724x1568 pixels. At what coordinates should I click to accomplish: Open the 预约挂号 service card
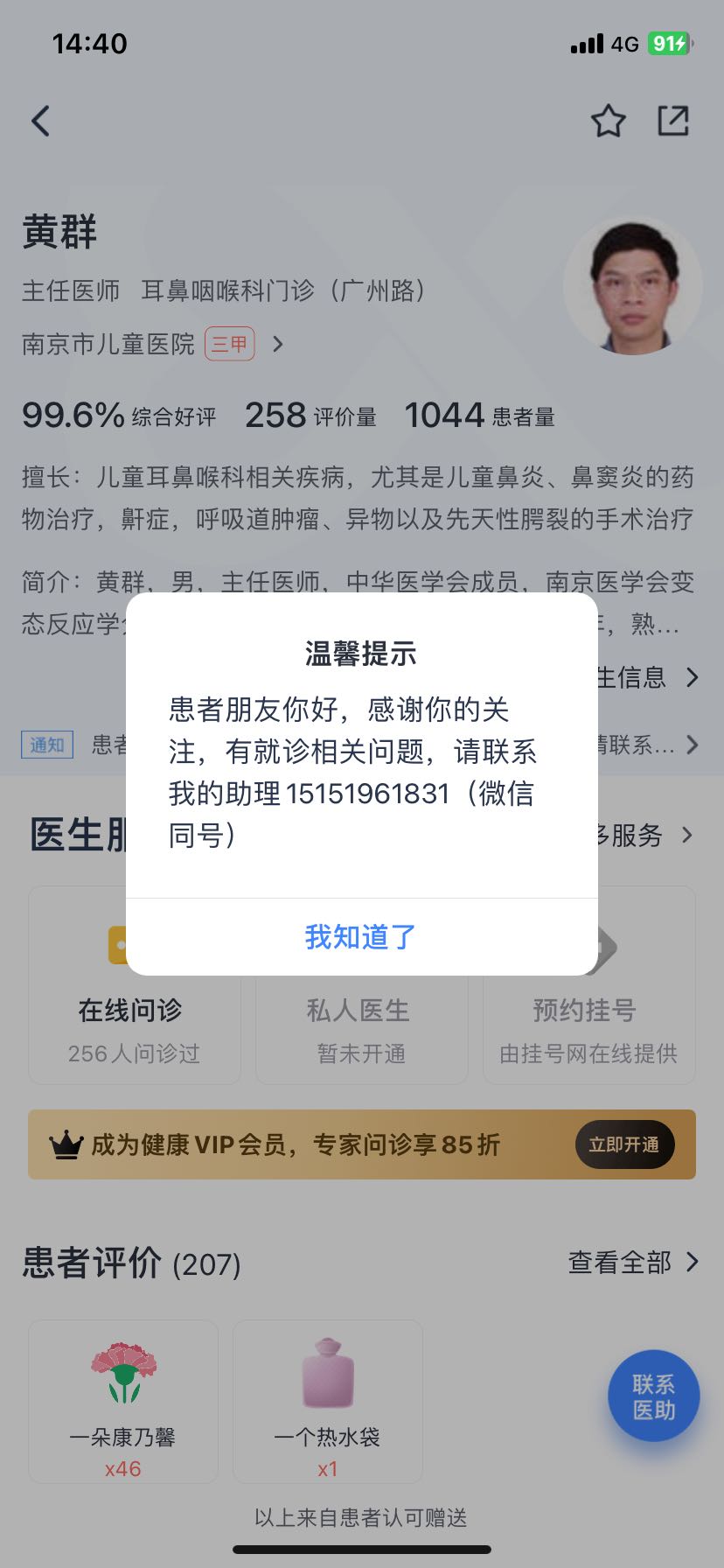pyautogui.click(x=589, y=985)
